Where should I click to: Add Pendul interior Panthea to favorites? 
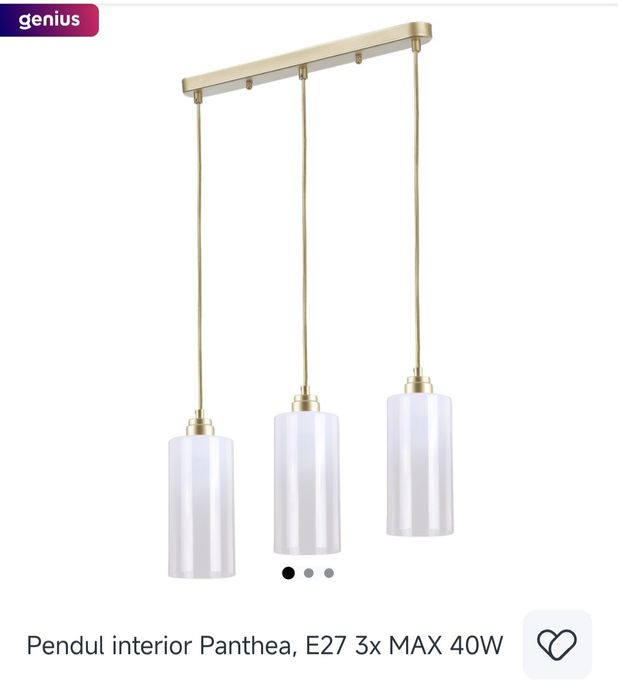click(557, 645)
